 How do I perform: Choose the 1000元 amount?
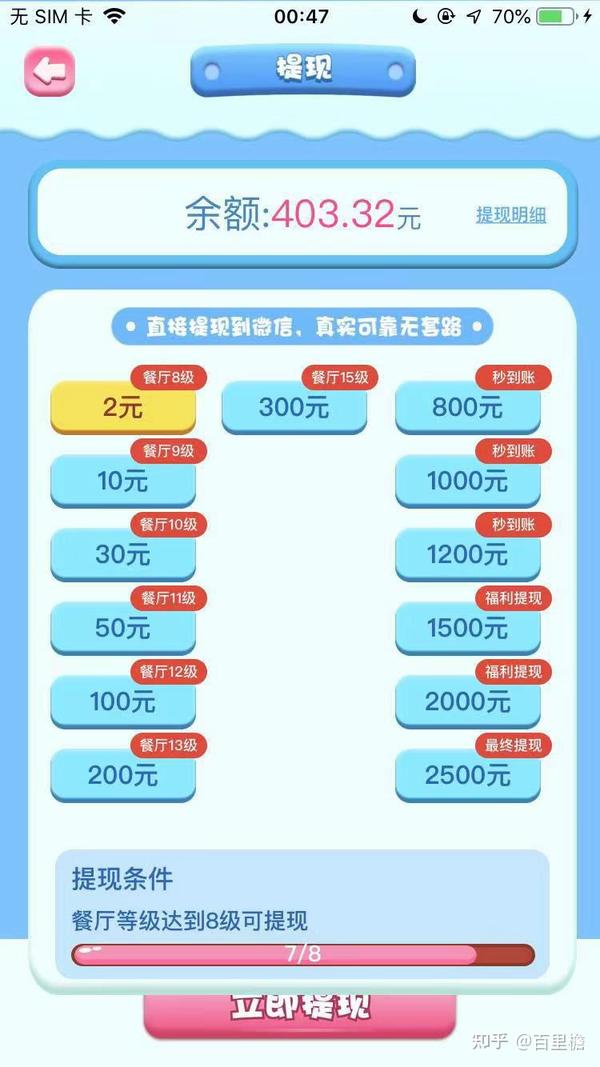tap(468, 481)
